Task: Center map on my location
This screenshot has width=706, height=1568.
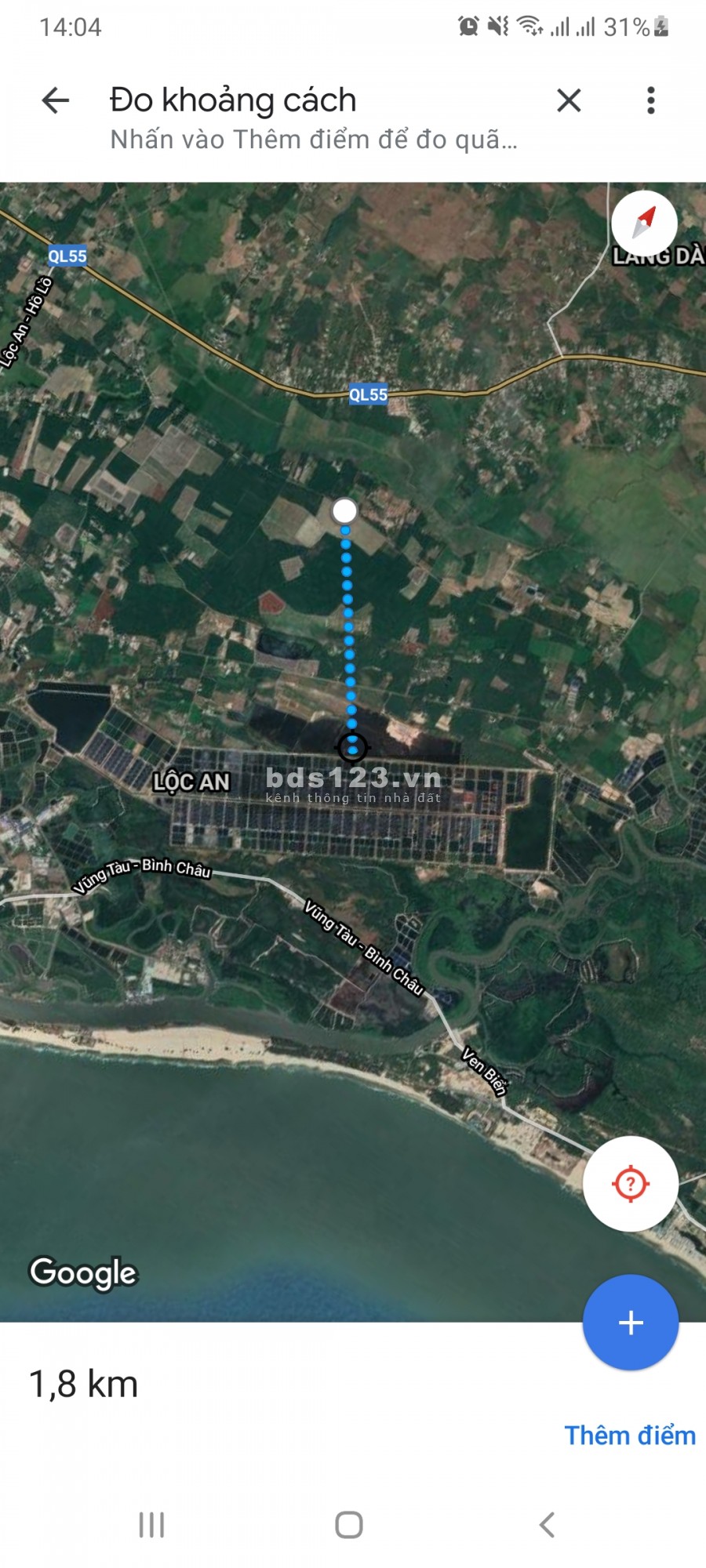Action: coord(631,1183)
